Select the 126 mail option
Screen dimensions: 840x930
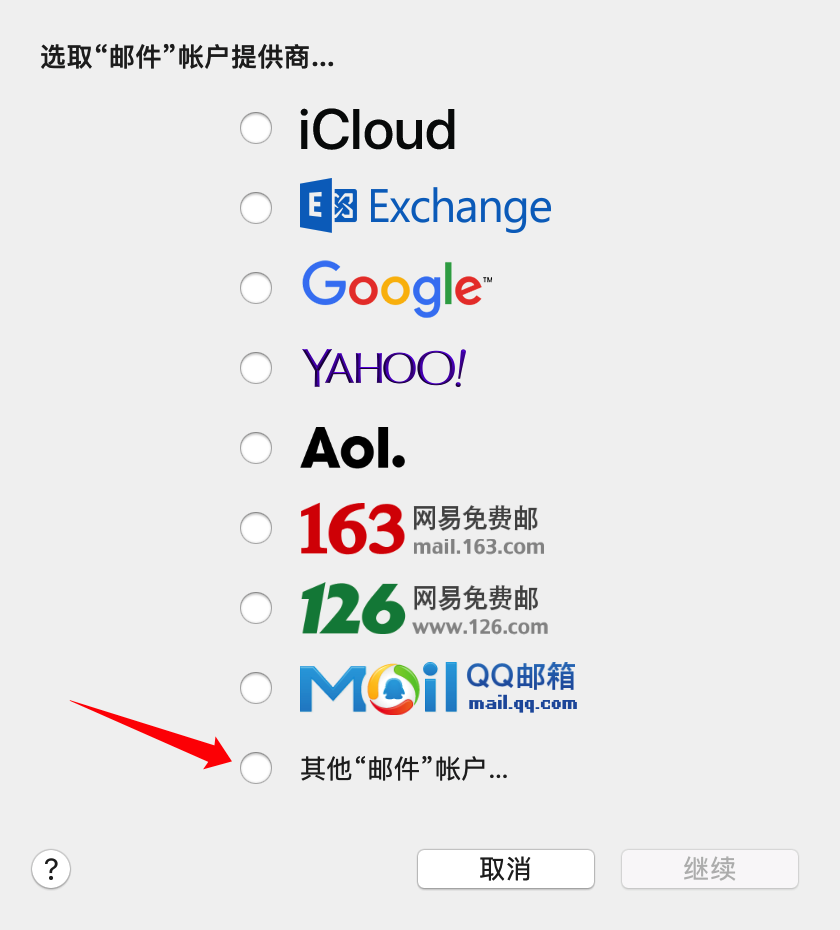pos(256,608)
